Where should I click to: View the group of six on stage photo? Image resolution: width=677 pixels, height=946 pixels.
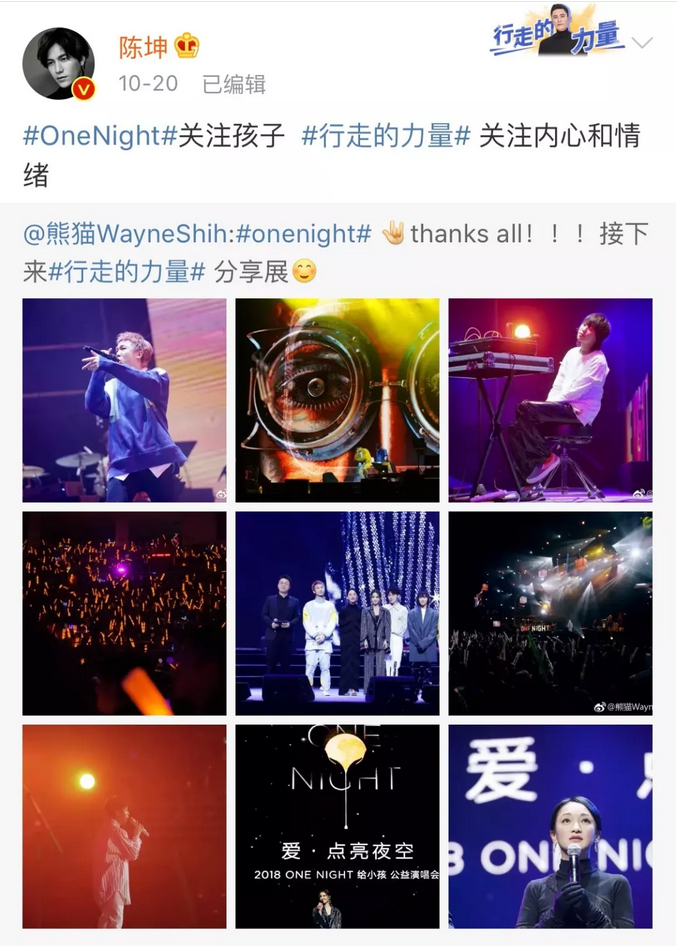337,613
